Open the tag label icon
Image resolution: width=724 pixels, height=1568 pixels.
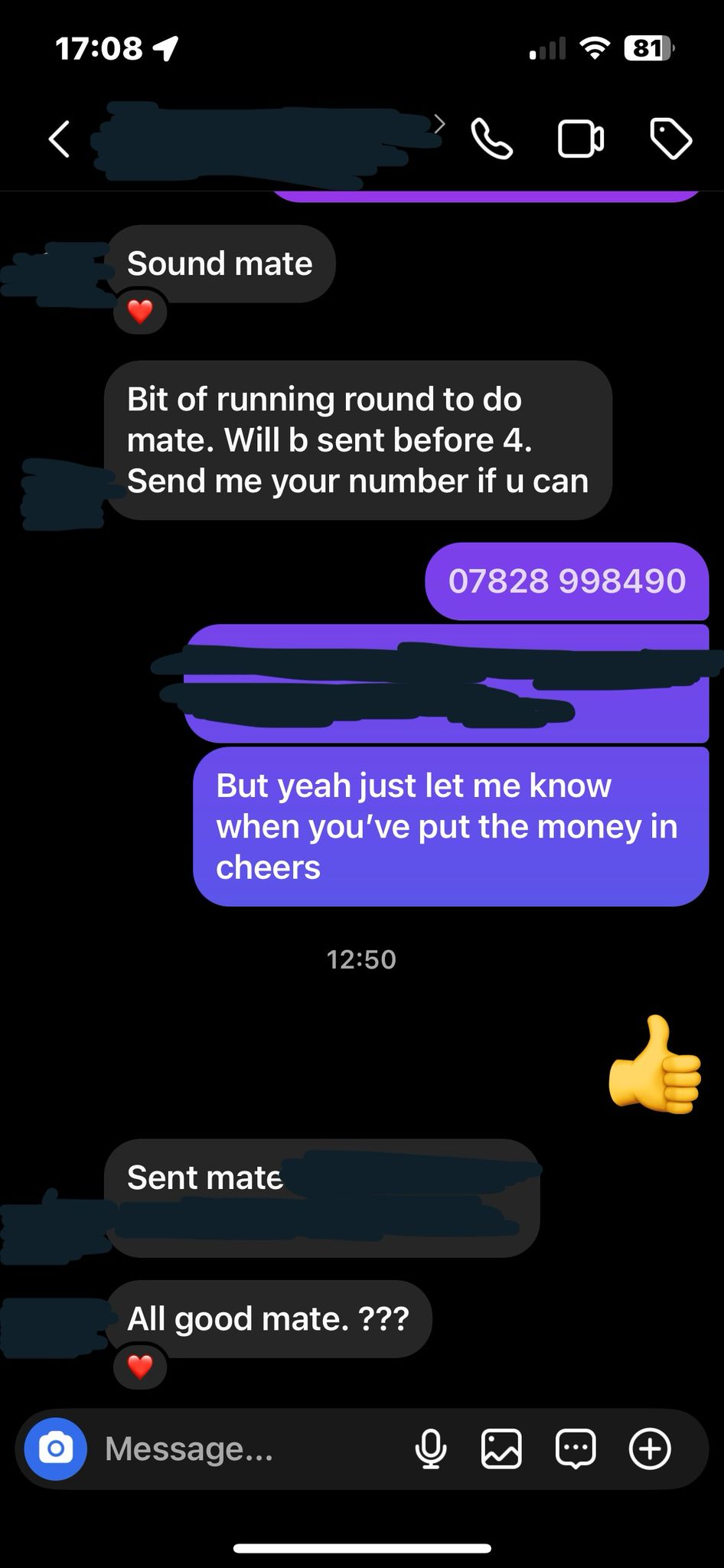(671, 139)
